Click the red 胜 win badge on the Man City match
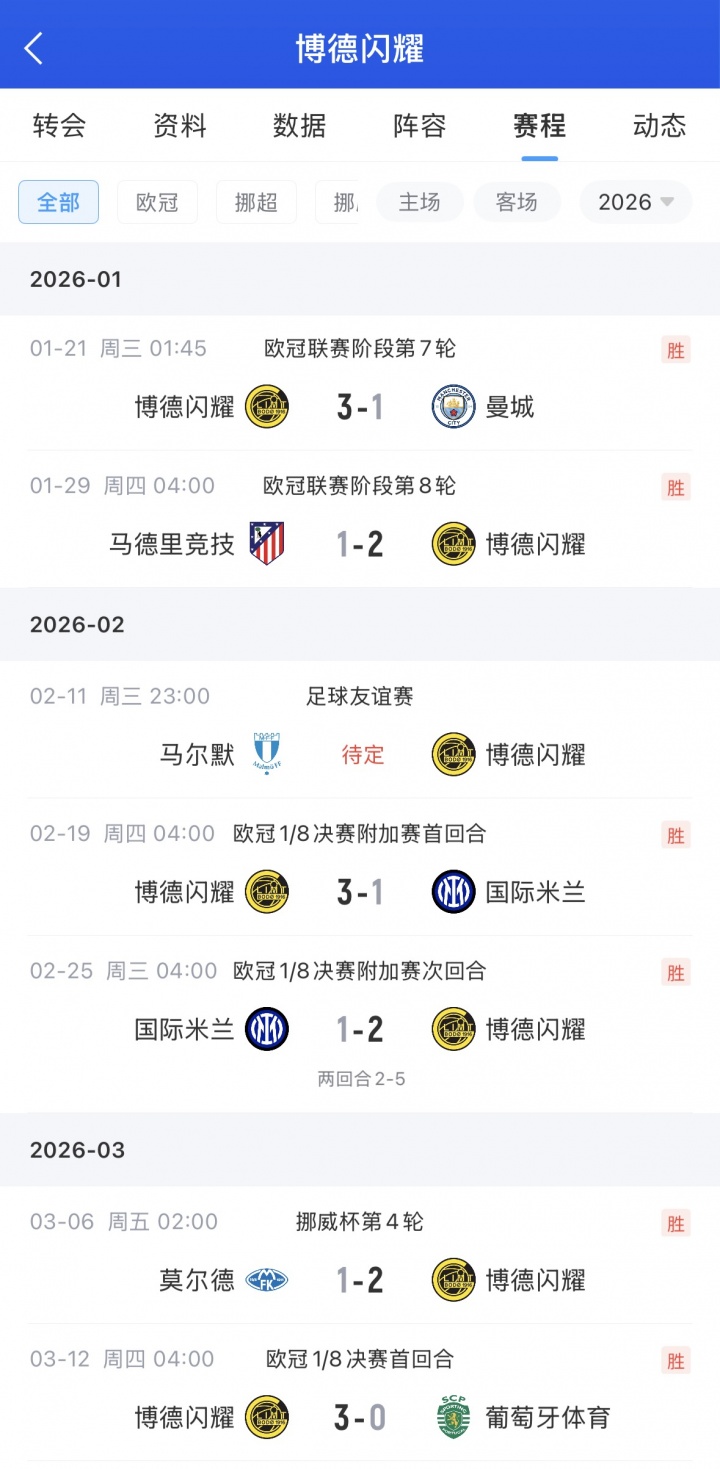720x1469 pixels. (x=675, y=350)
